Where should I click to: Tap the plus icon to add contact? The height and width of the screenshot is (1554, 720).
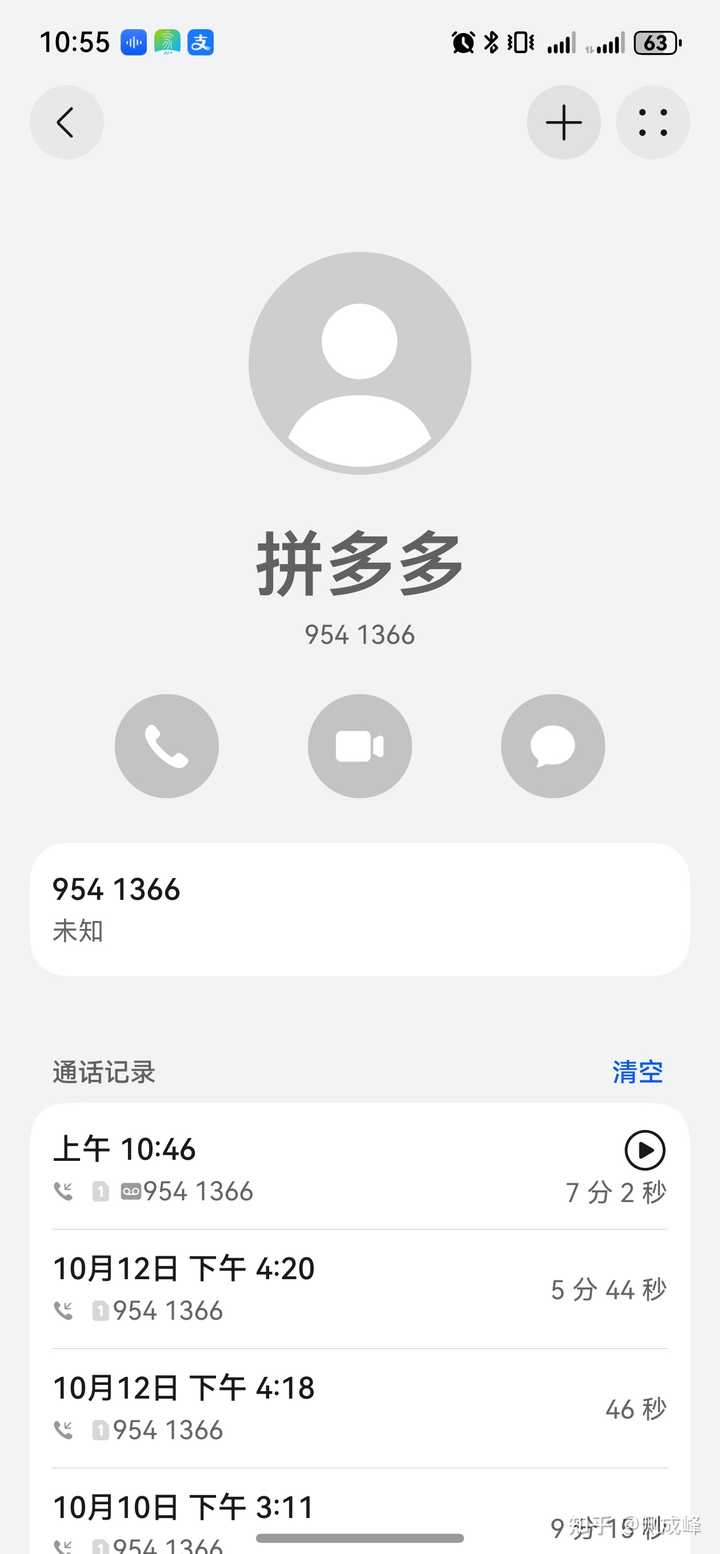click(x=563, y=123)
